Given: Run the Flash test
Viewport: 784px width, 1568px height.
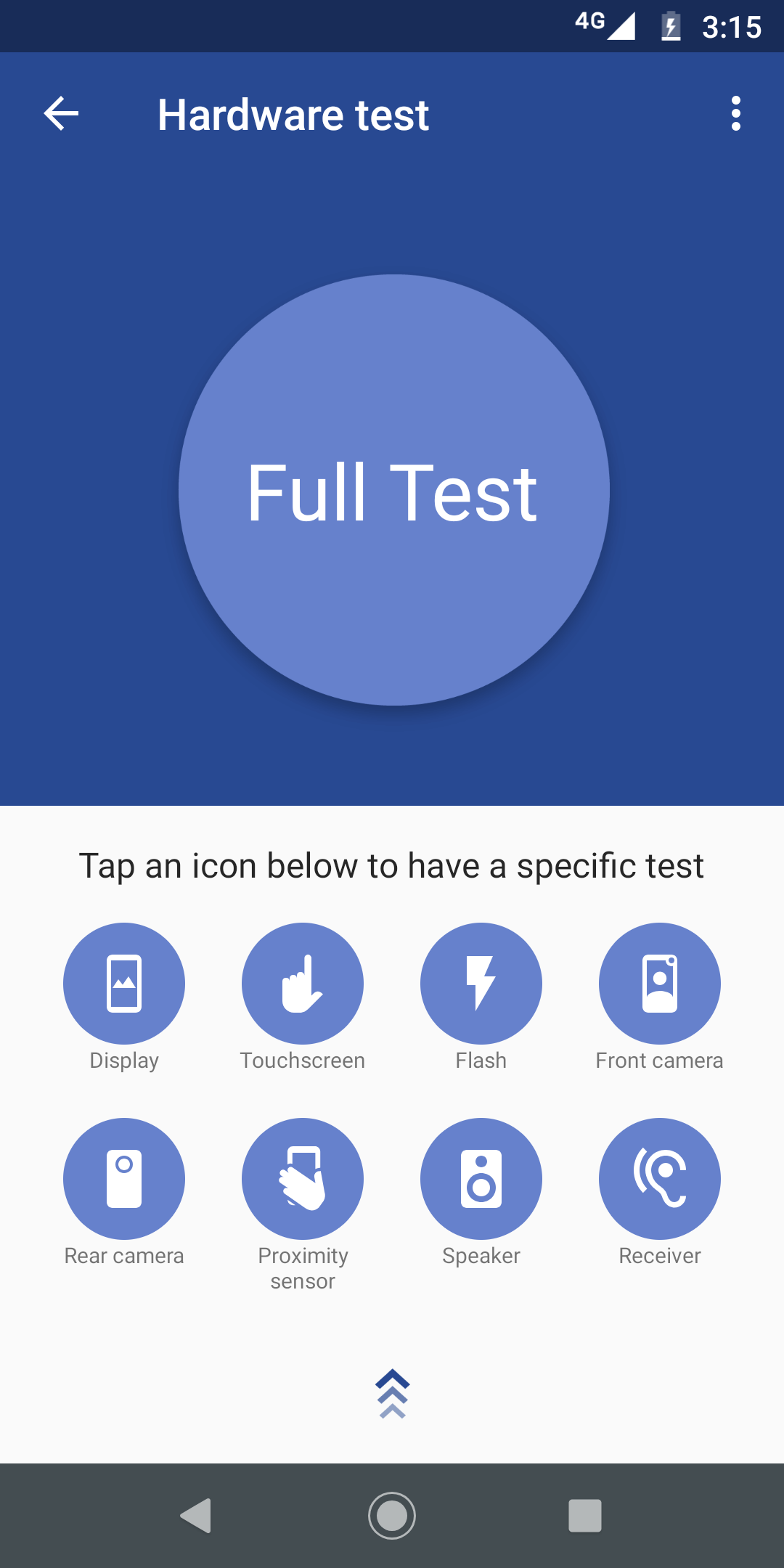Looking at the screenshot, I should coord(481,983).
